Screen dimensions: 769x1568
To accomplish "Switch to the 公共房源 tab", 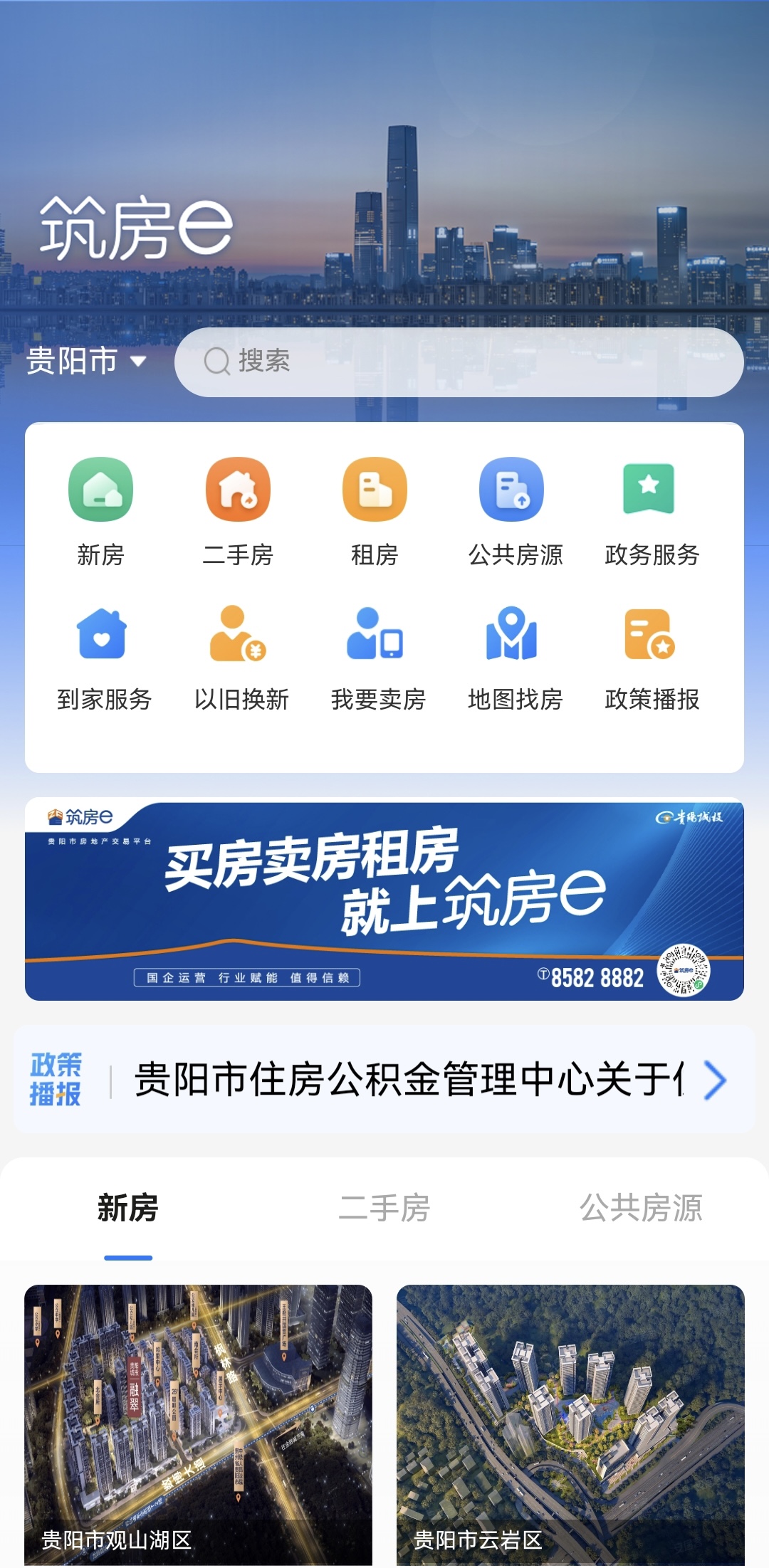I will point(641,1208).
